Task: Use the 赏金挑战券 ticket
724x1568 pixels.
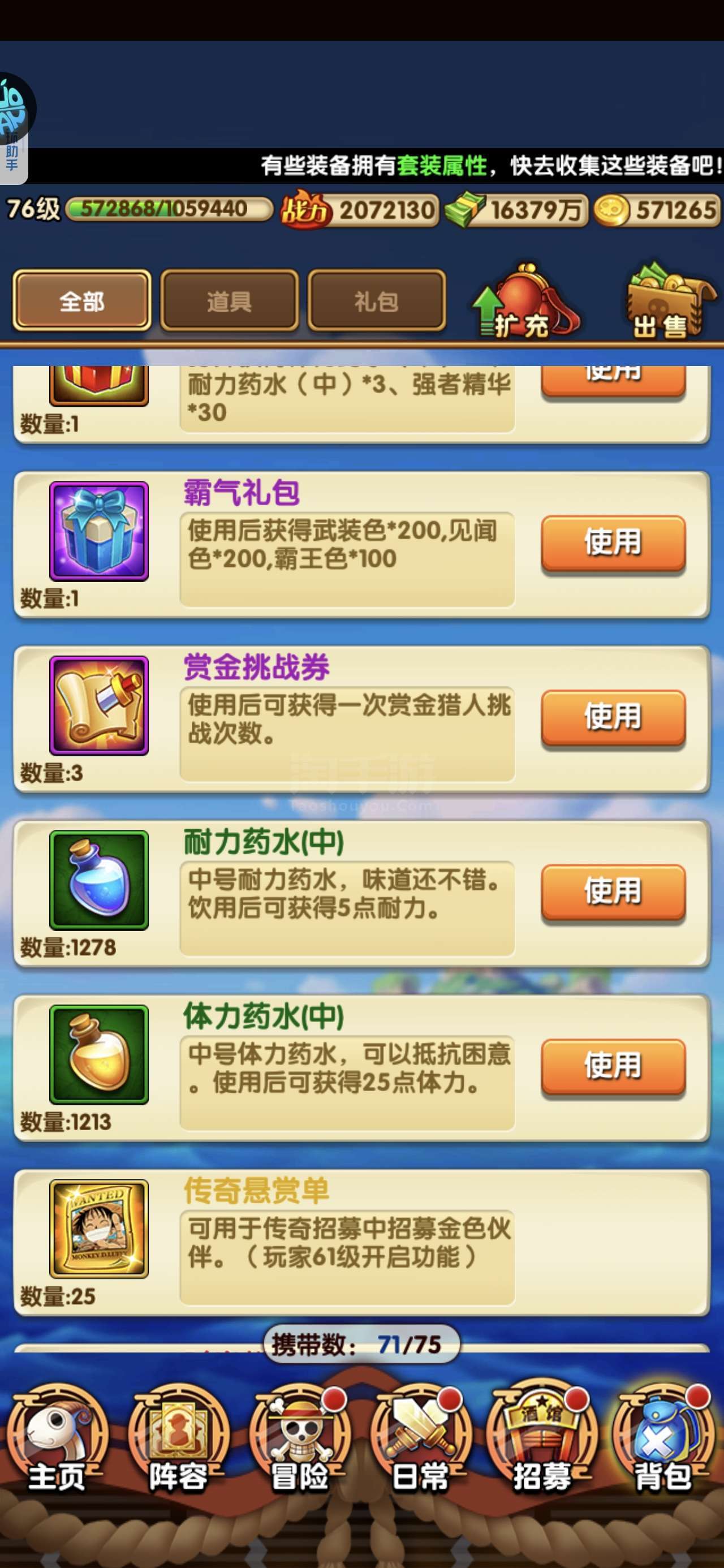Action: coord(613,717)
